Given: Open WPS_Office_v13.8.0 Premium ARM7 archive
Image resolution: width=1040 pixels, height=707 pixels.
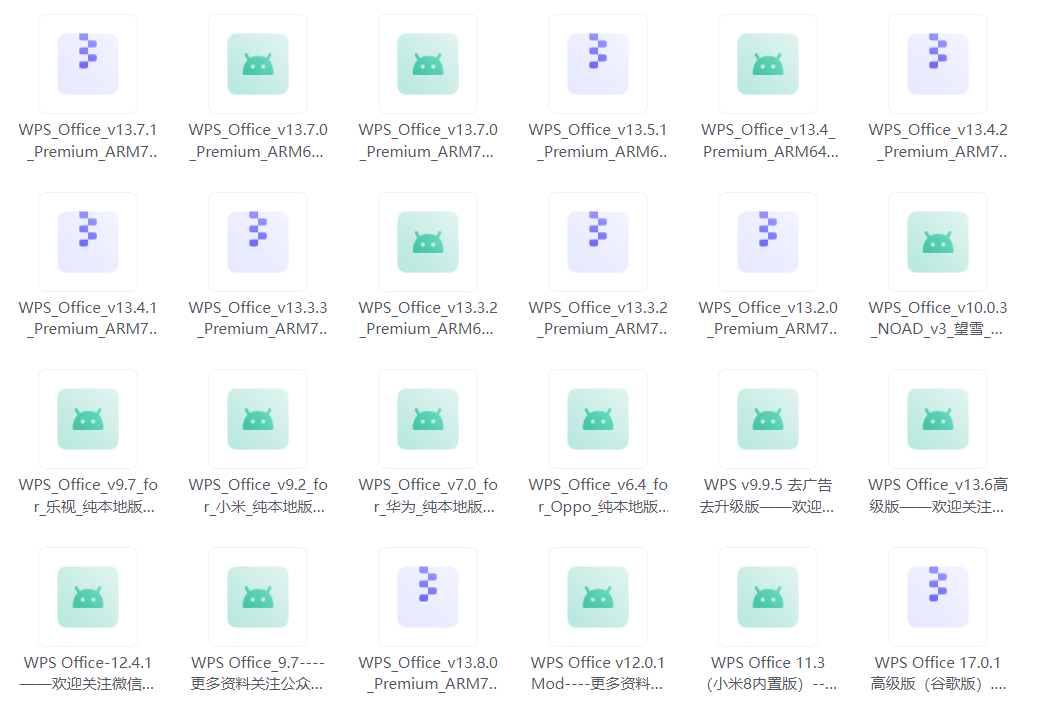Looking at the screenshot, I should pos(428,597).
